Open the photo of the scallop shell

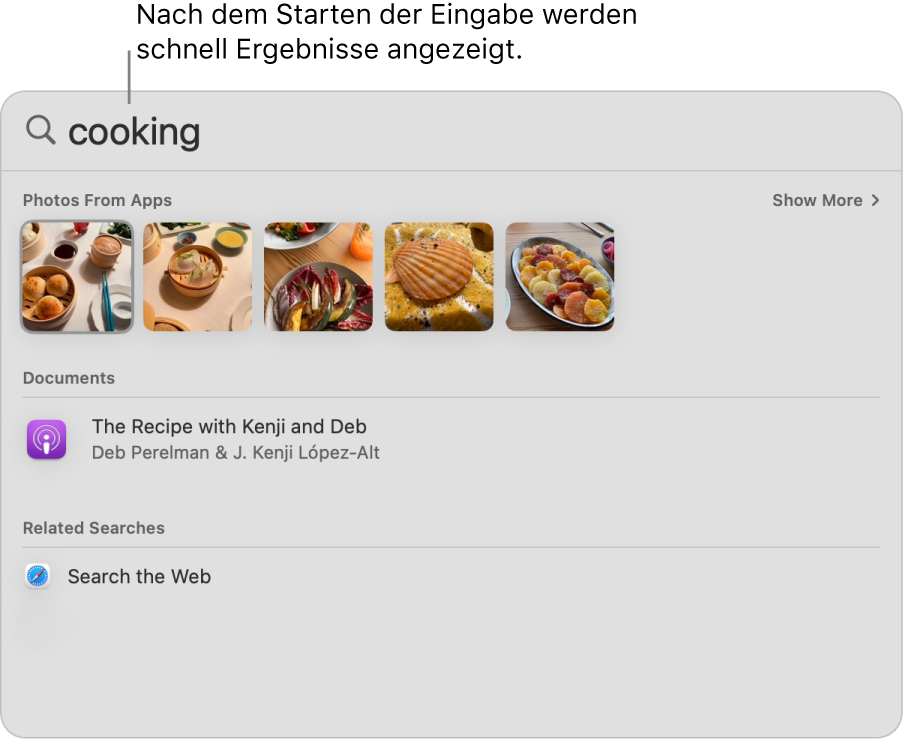point(439,277)
